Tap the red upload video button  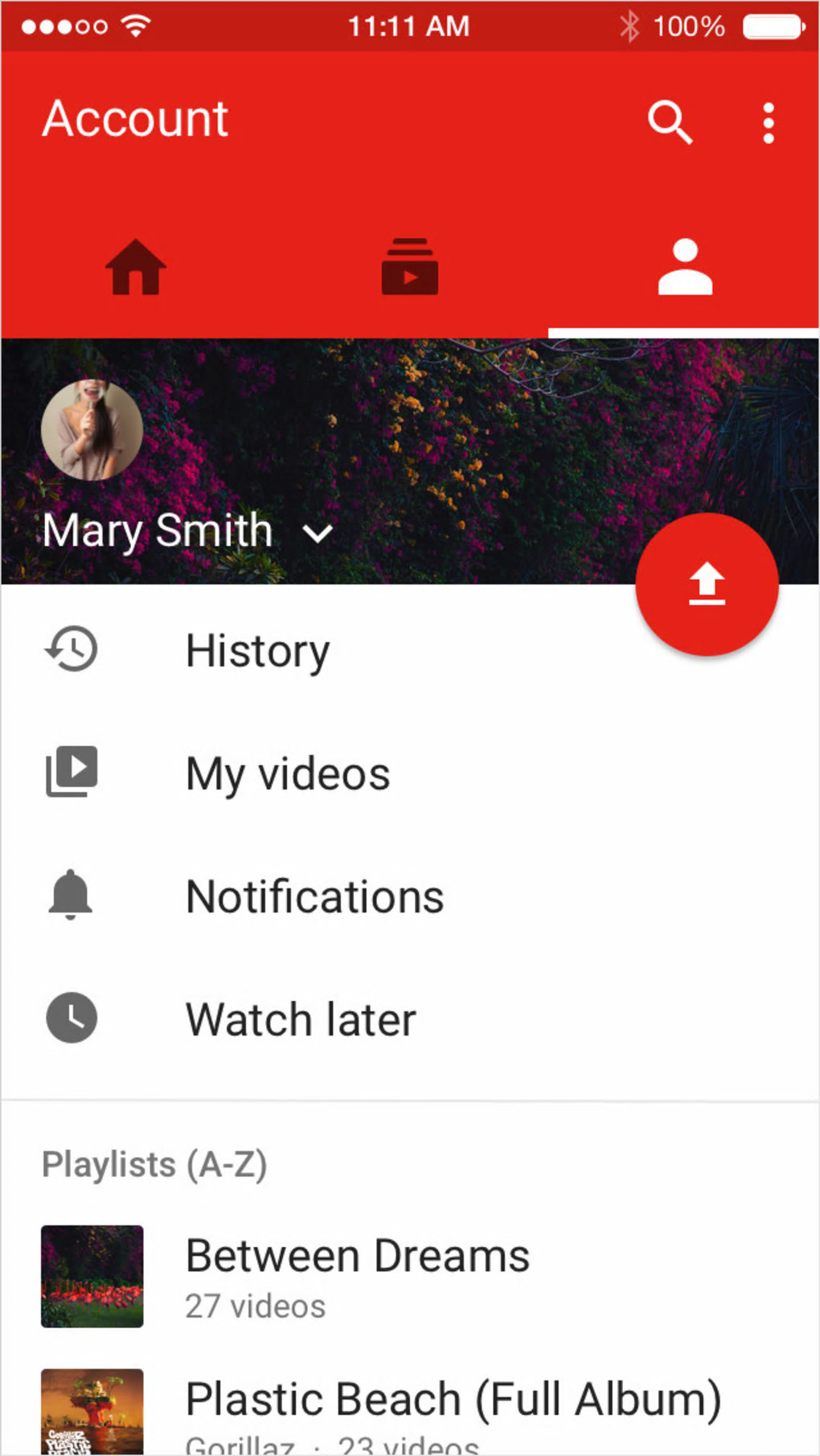pyautogui.click(x=707, y=584)
